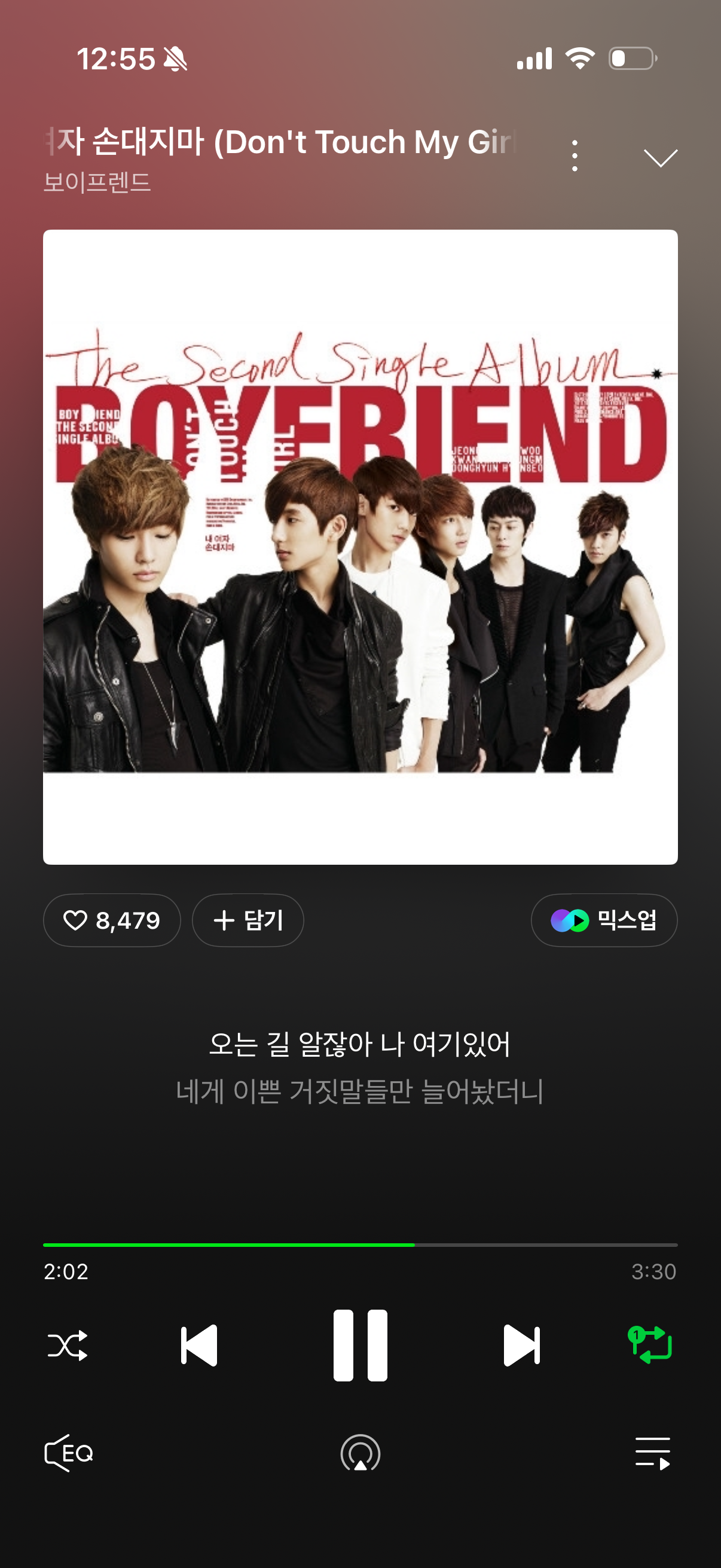721x1568 pixels.
Task: Open the three-dot more options menu
Action: (x=575, y=156)
